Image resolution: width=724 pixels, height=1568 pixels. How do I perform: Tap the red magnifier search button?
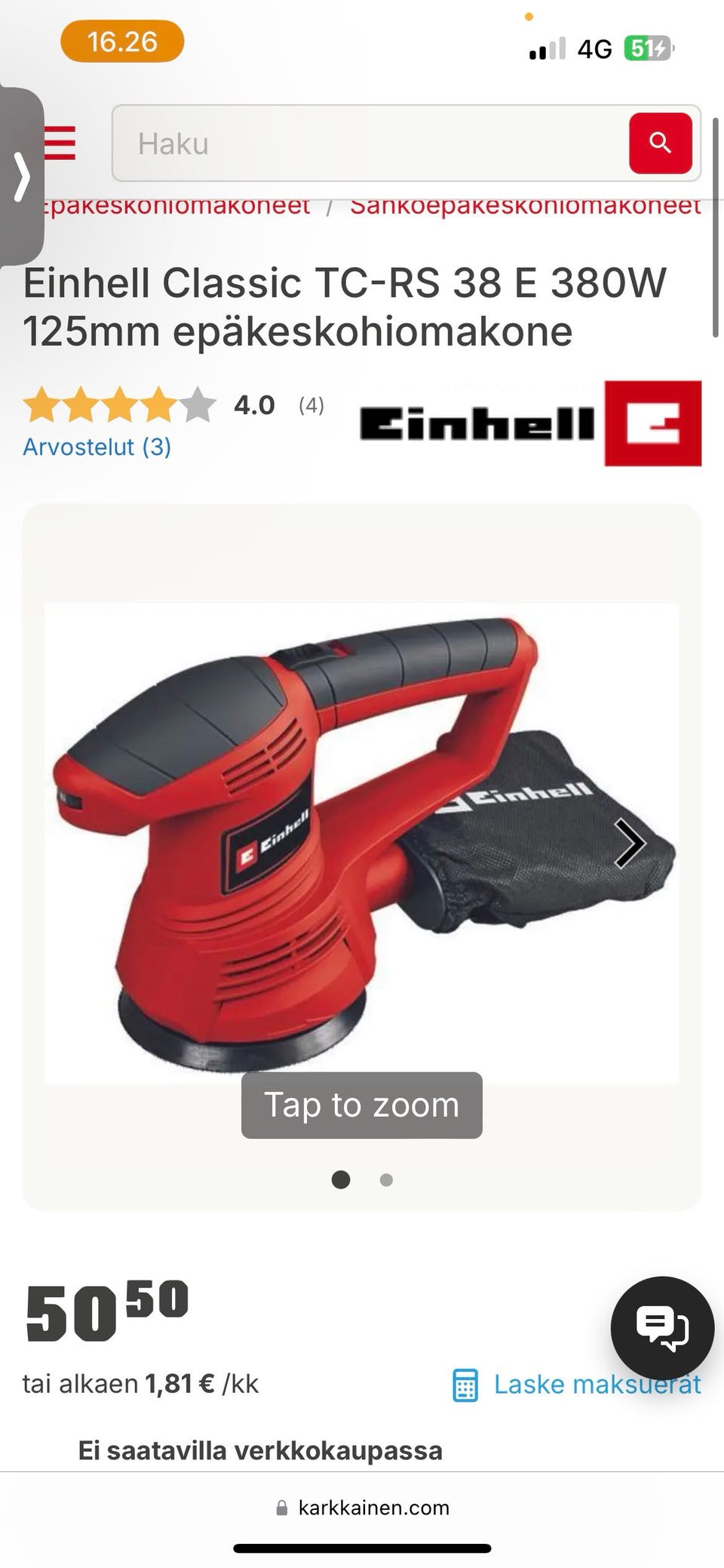pos(661,143)
